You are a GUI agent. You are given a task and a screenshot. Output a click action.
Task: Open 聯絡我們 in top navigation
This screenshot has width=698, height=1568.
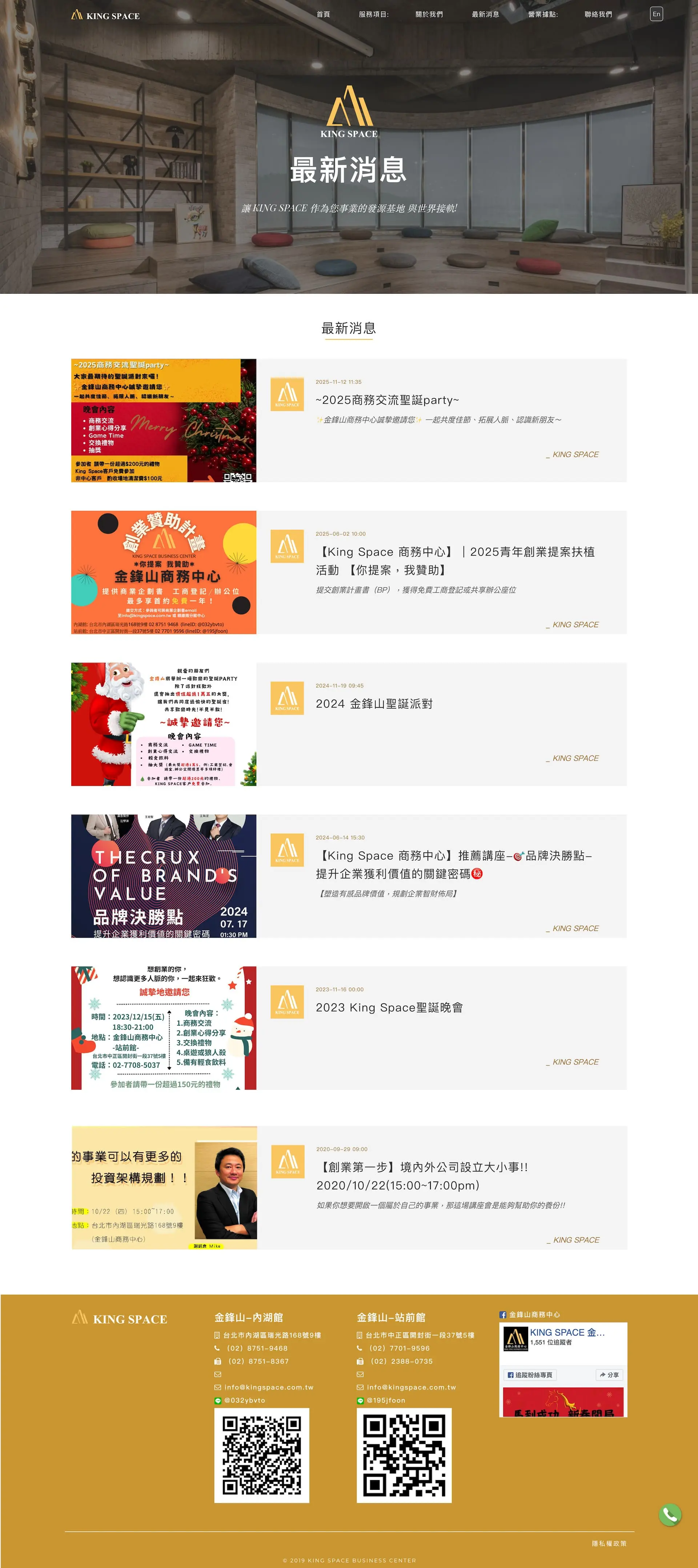(598, 15)
